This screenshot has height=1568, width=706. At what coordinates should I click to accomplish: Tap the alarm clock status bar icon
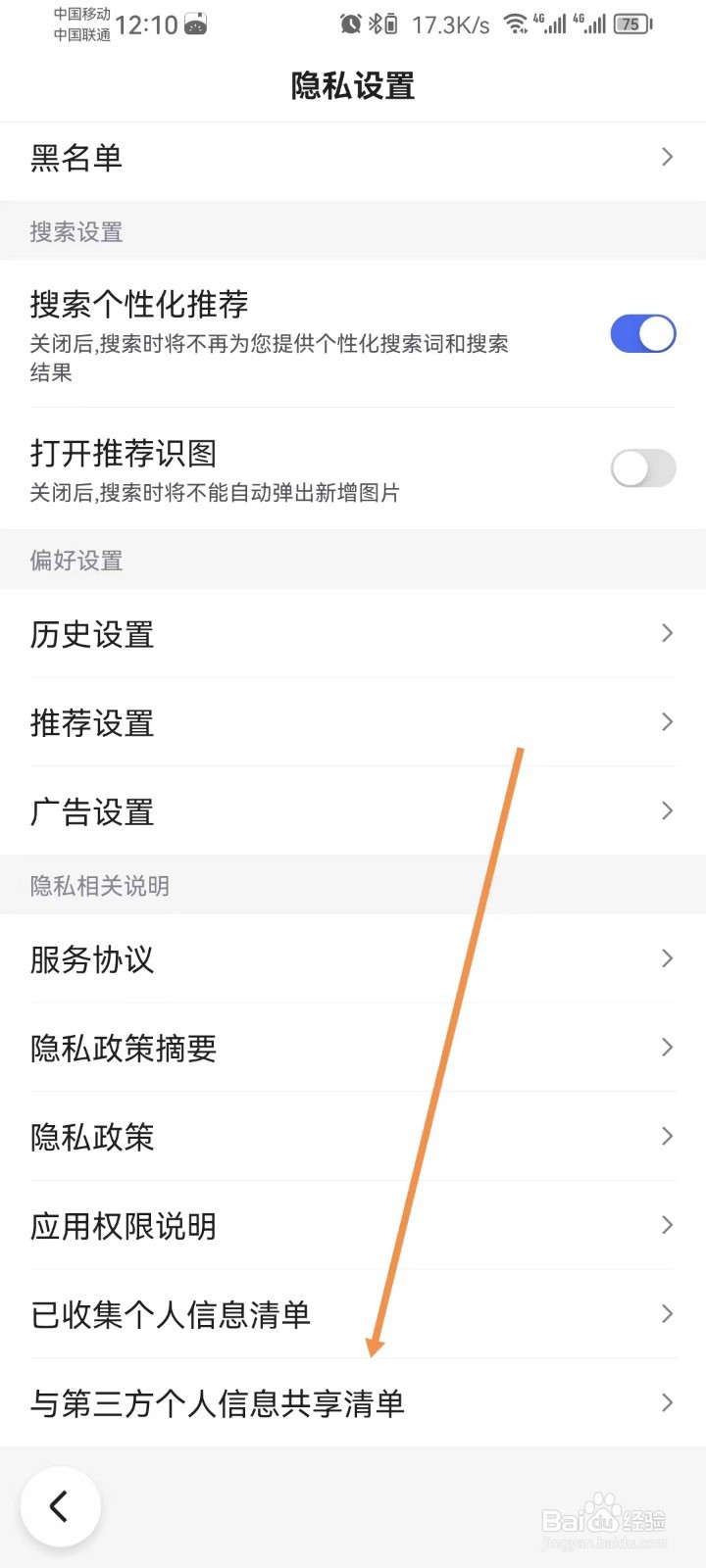click(350, 22)
